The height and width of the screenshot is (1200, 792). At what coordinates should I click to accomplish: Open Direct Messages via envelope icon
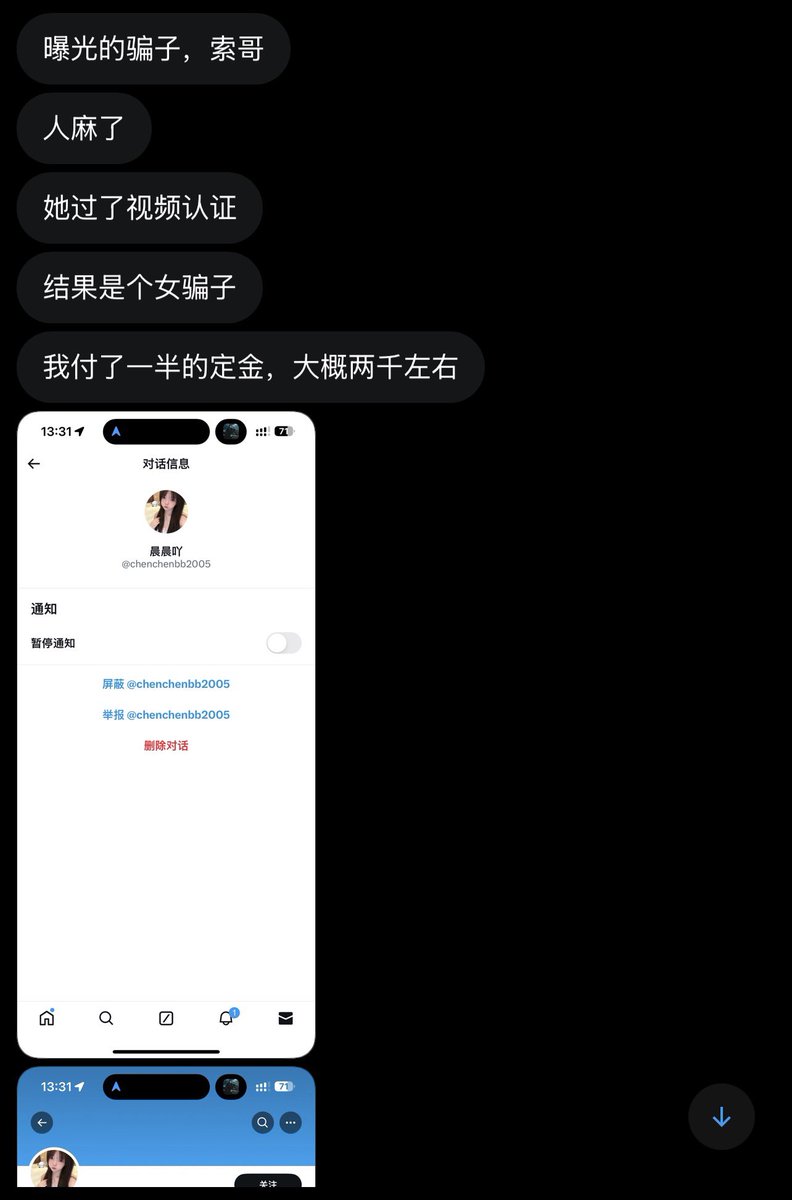coord(286,1018)
